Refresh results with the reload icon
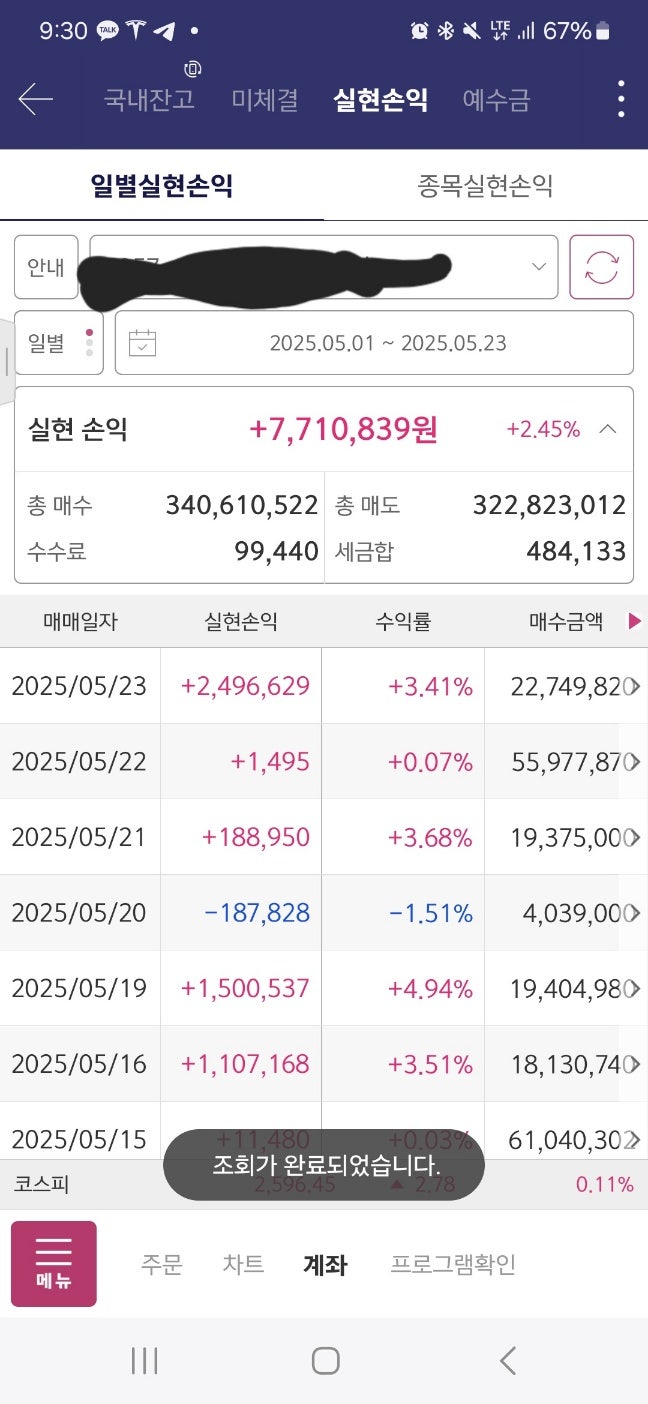The width and height of the screenshot is (648, 1404). coord(601,267)
